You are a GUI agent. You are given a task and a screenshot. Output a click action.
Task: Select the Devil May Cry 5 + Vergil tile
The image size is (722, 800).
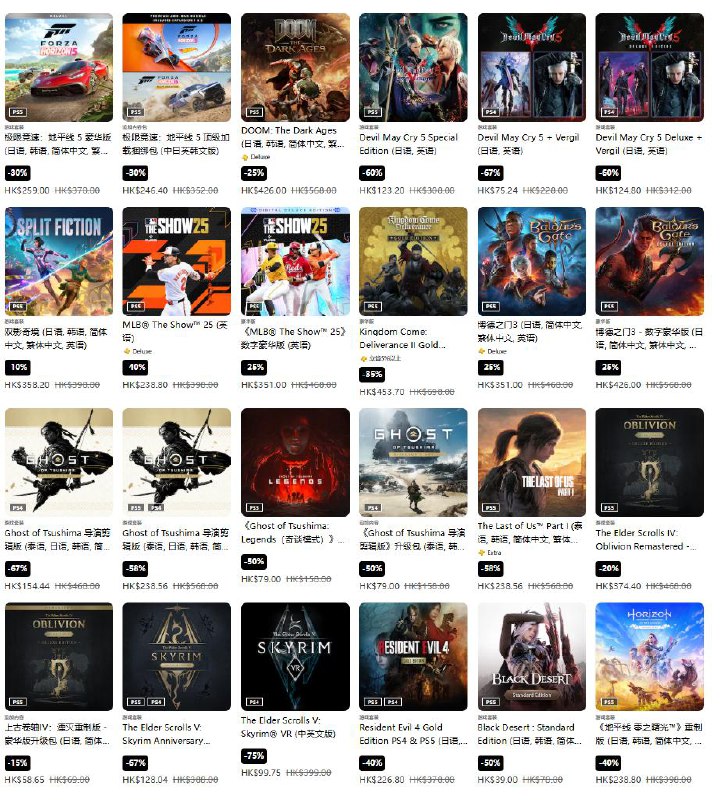click(531, 68)
